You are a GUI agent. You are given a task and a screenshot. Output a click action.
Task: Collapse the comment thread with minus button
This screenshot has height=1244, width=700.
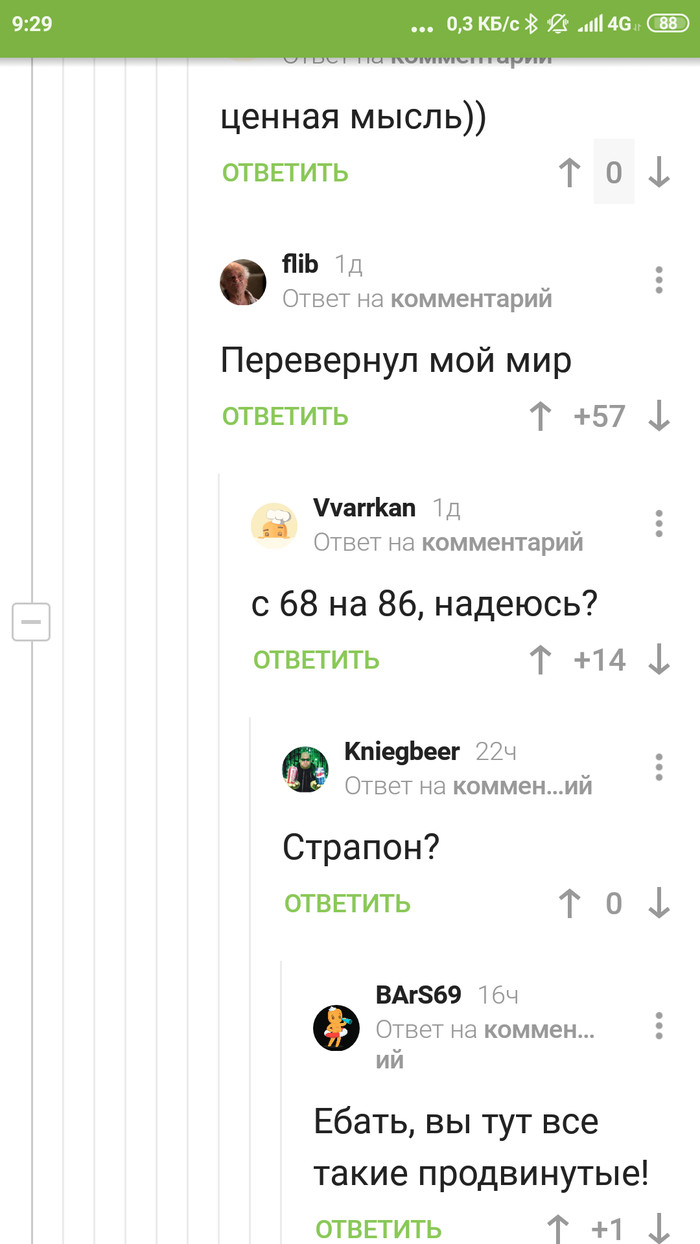[31, 622]
